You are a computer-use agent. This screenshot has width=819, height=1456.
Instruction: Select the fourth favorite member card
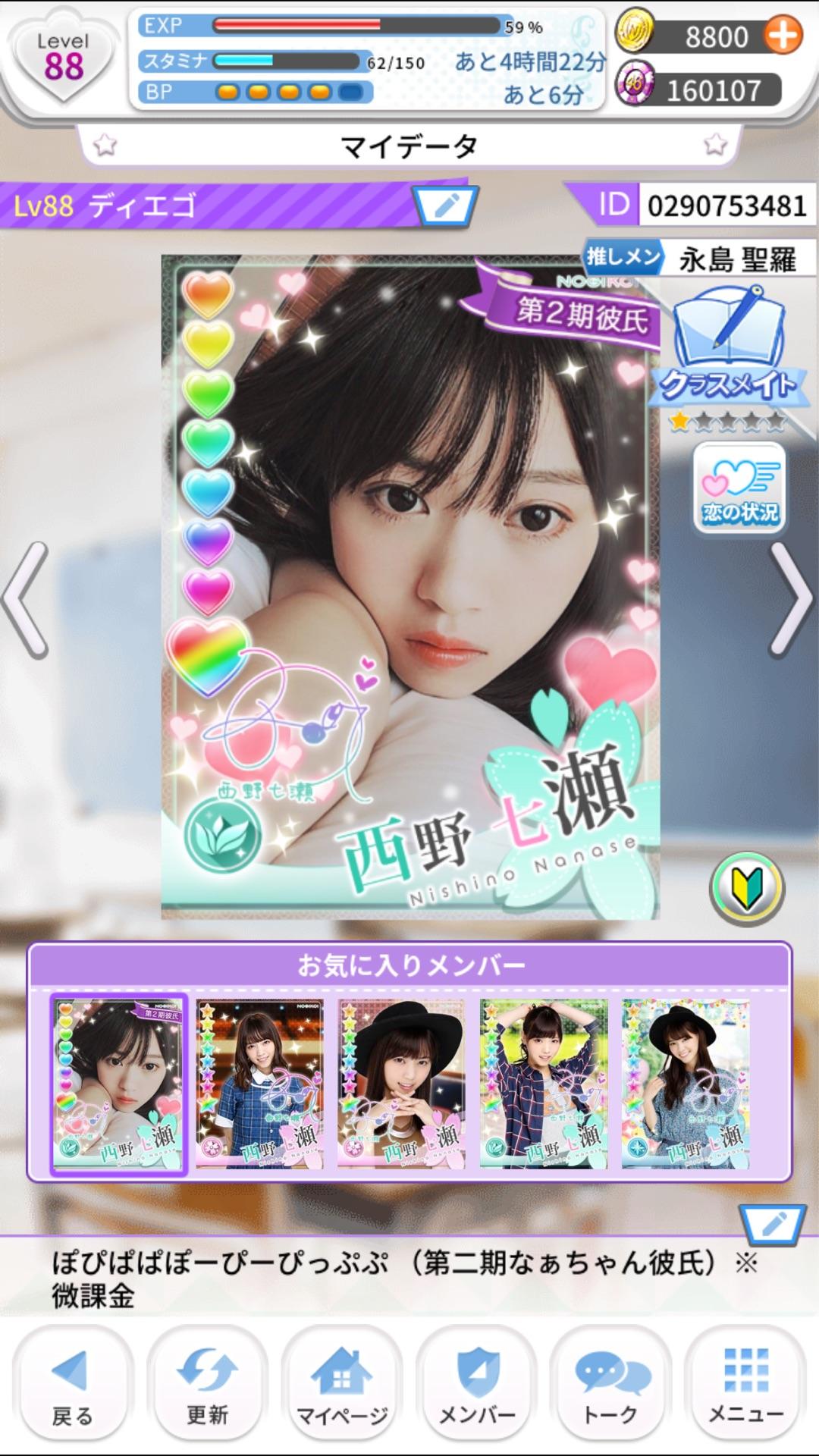pyautogui.click(x=543, y=1084)
